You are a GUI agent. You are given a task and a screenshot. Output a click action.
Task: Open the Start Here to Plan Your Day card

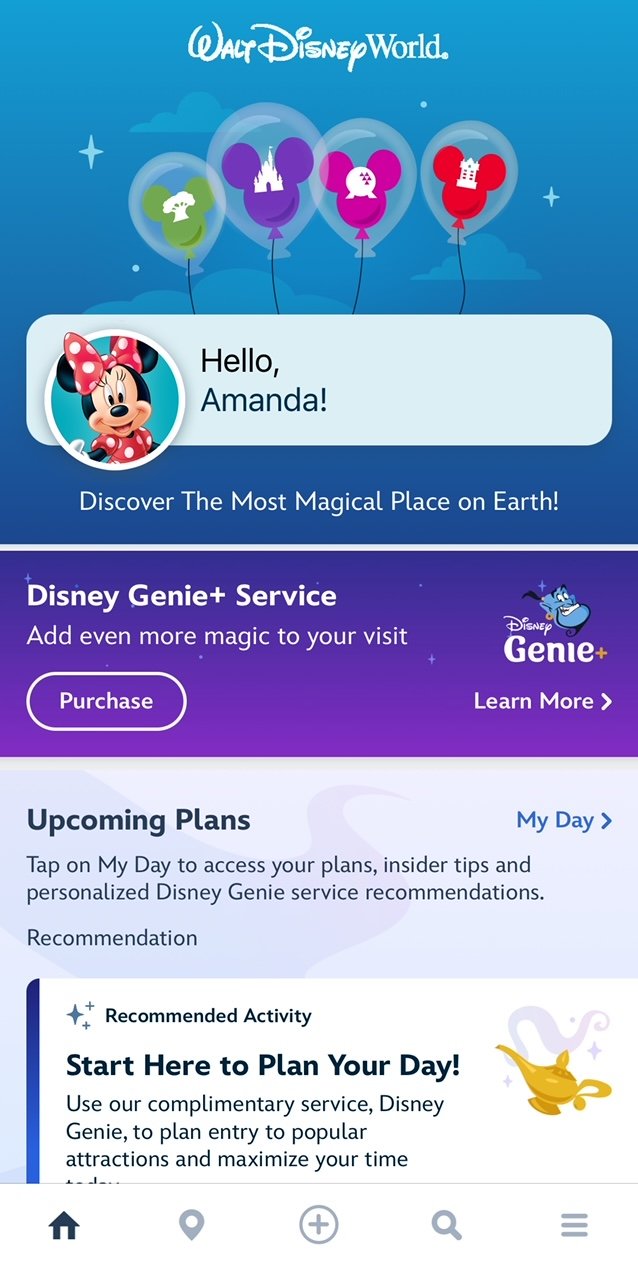[262, 1065]
